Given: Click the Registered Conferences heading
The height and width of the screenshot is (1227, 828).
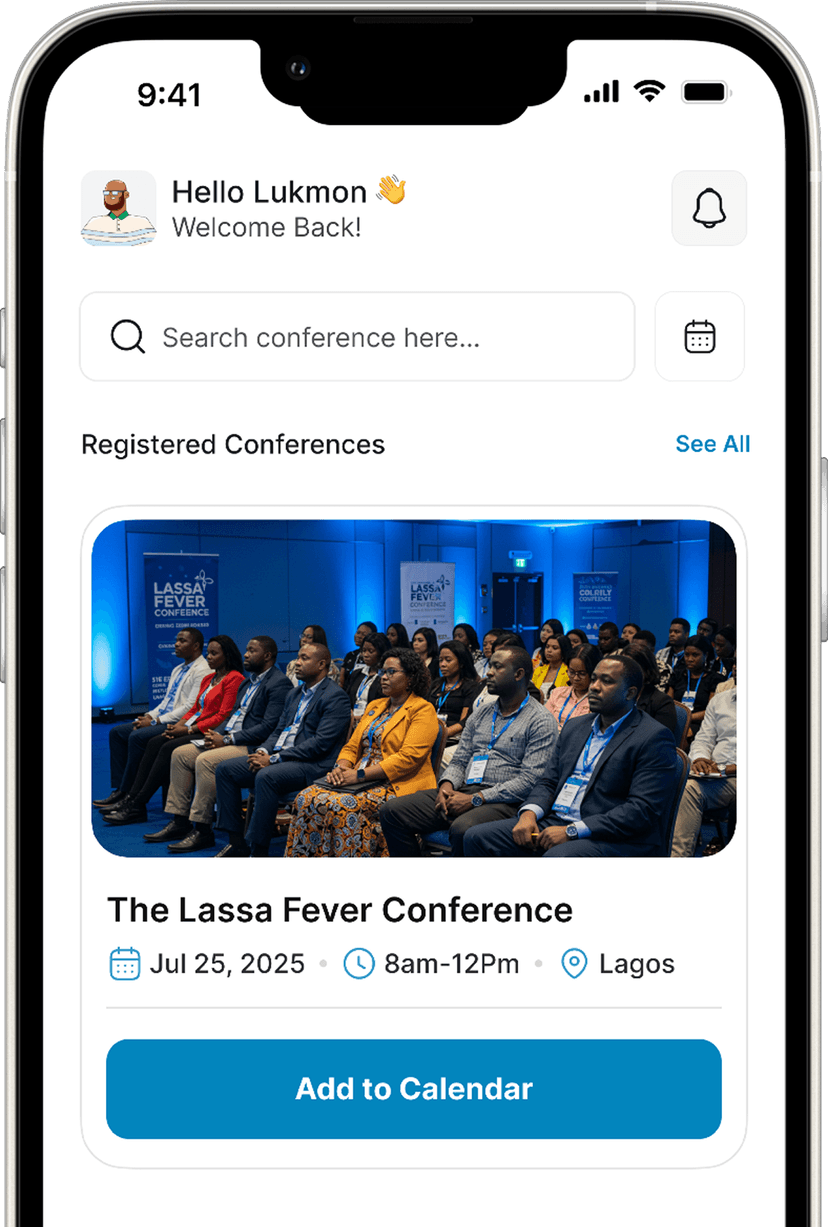Looking at the screenshot, I should coord(232,444).
